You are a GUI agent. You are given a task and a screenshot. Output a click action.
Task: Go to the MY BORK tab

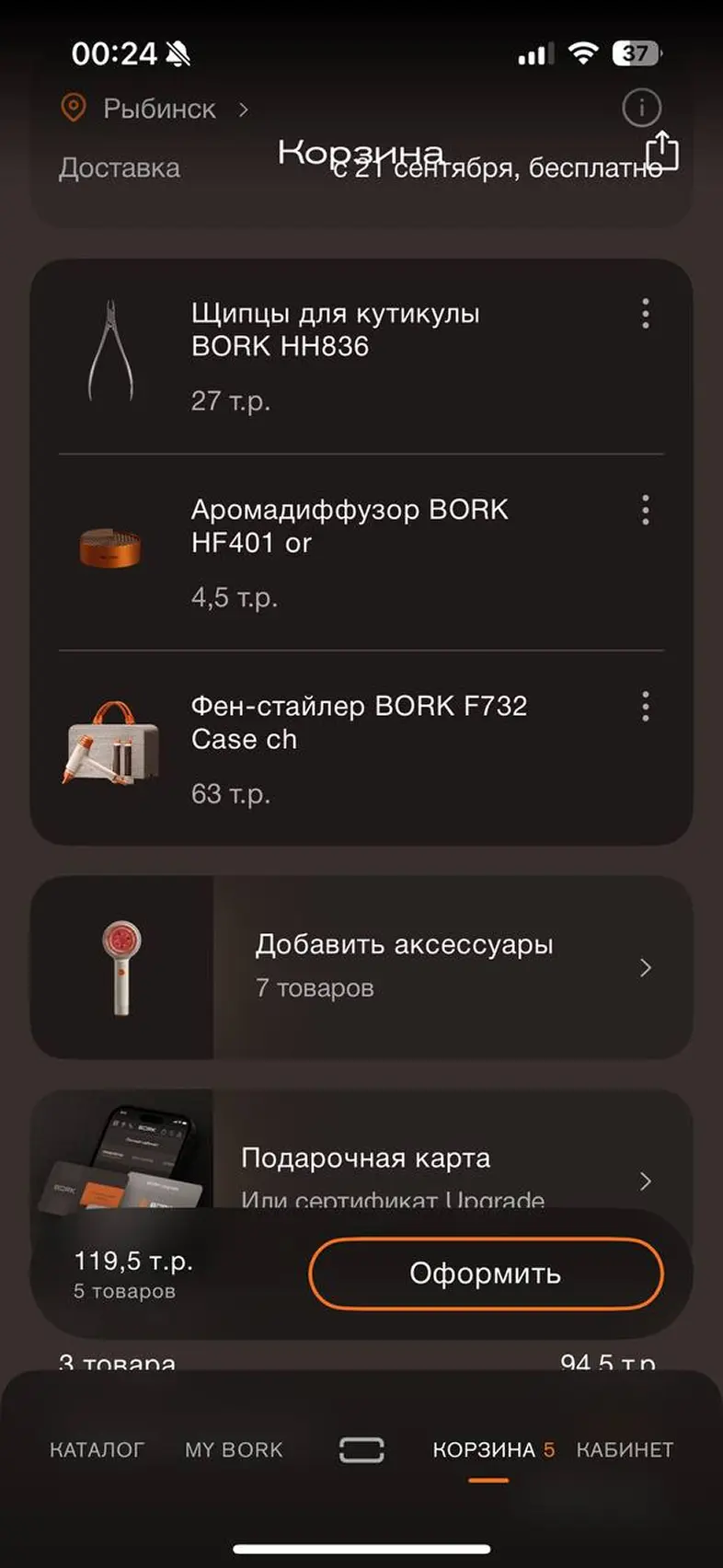234,1450
